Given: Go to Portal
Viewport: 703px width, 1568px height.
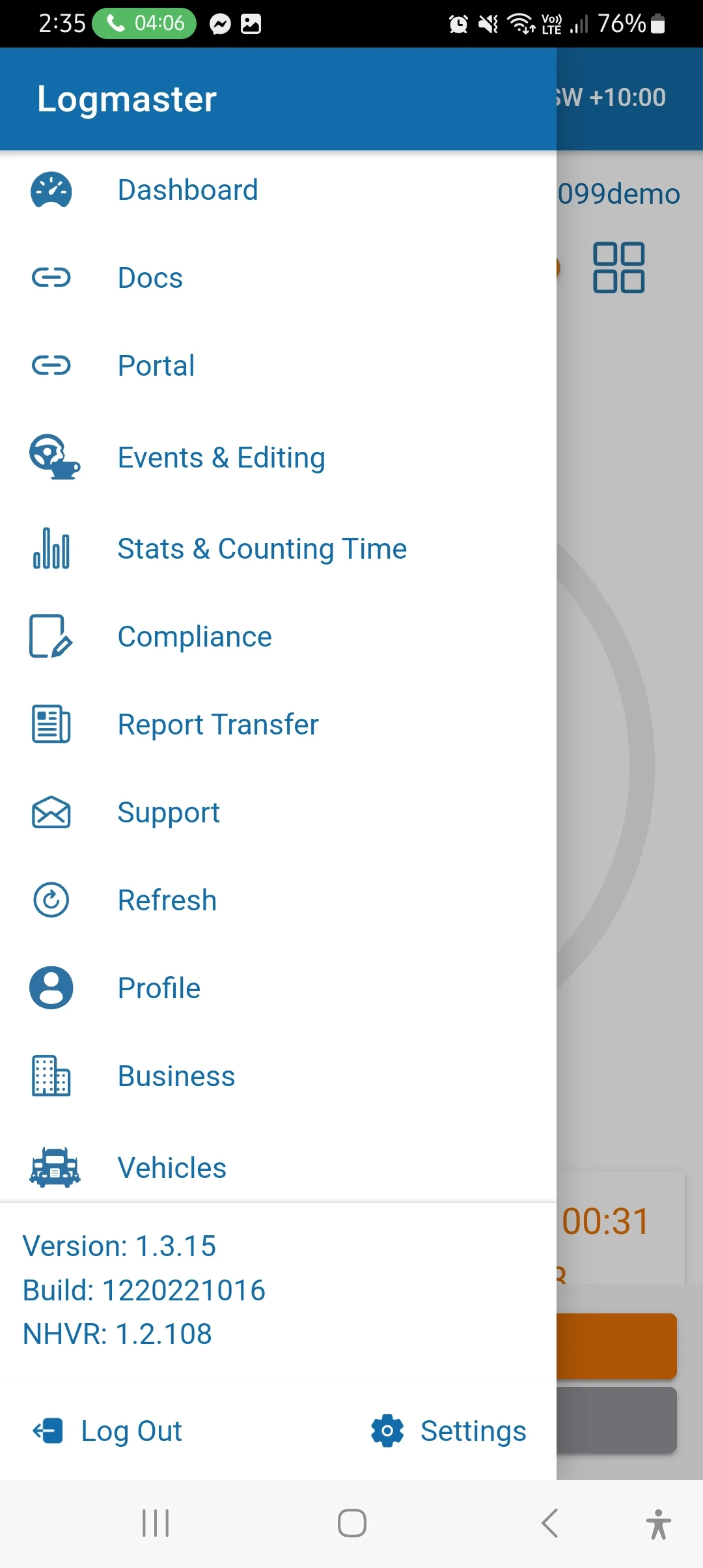Looking at the screenshot, I should 156,366.
